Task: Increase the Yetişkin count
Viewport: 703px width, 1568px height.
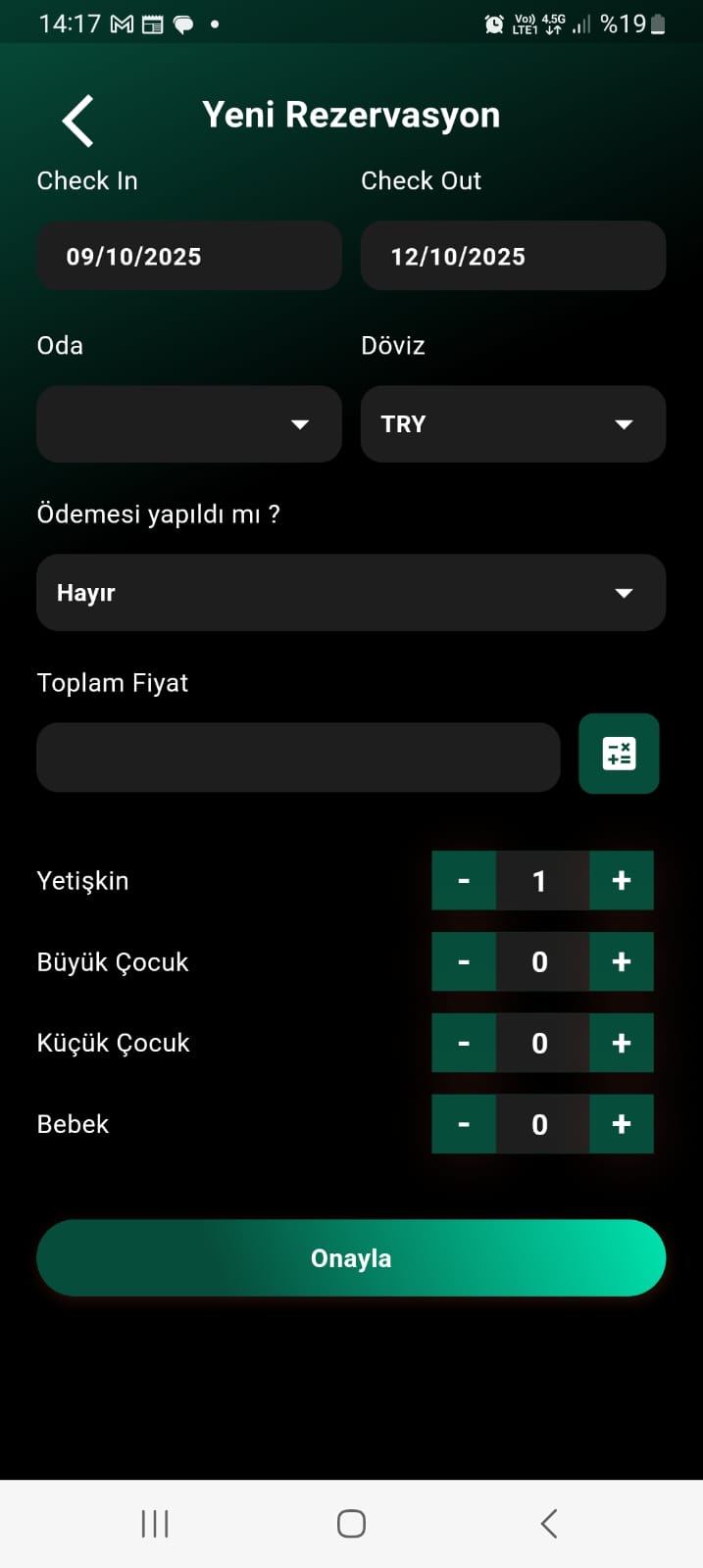Action: pyautogui.click(x=622, y=881)
